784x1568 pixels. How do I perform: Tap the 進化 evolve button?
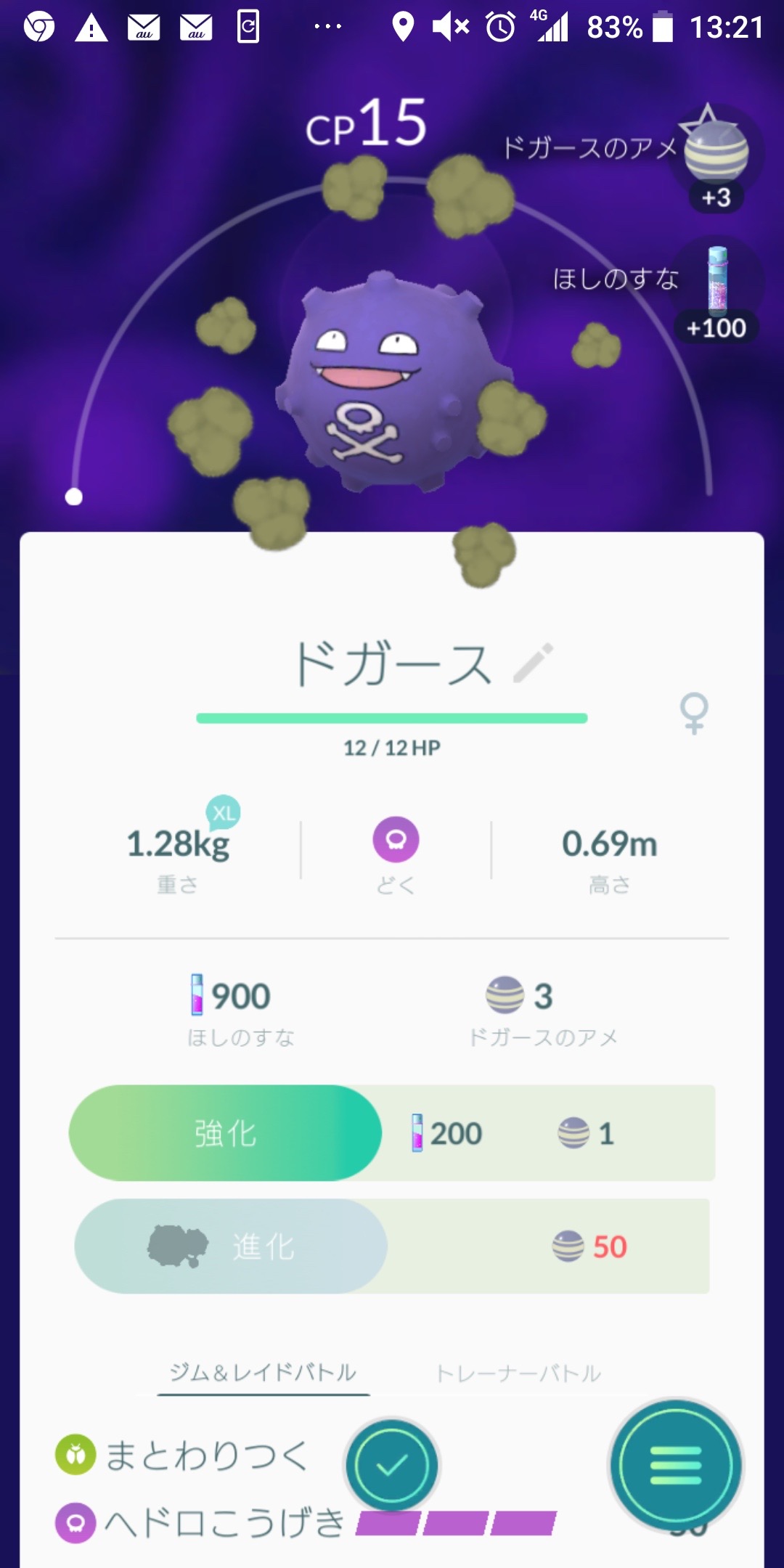231,1246
